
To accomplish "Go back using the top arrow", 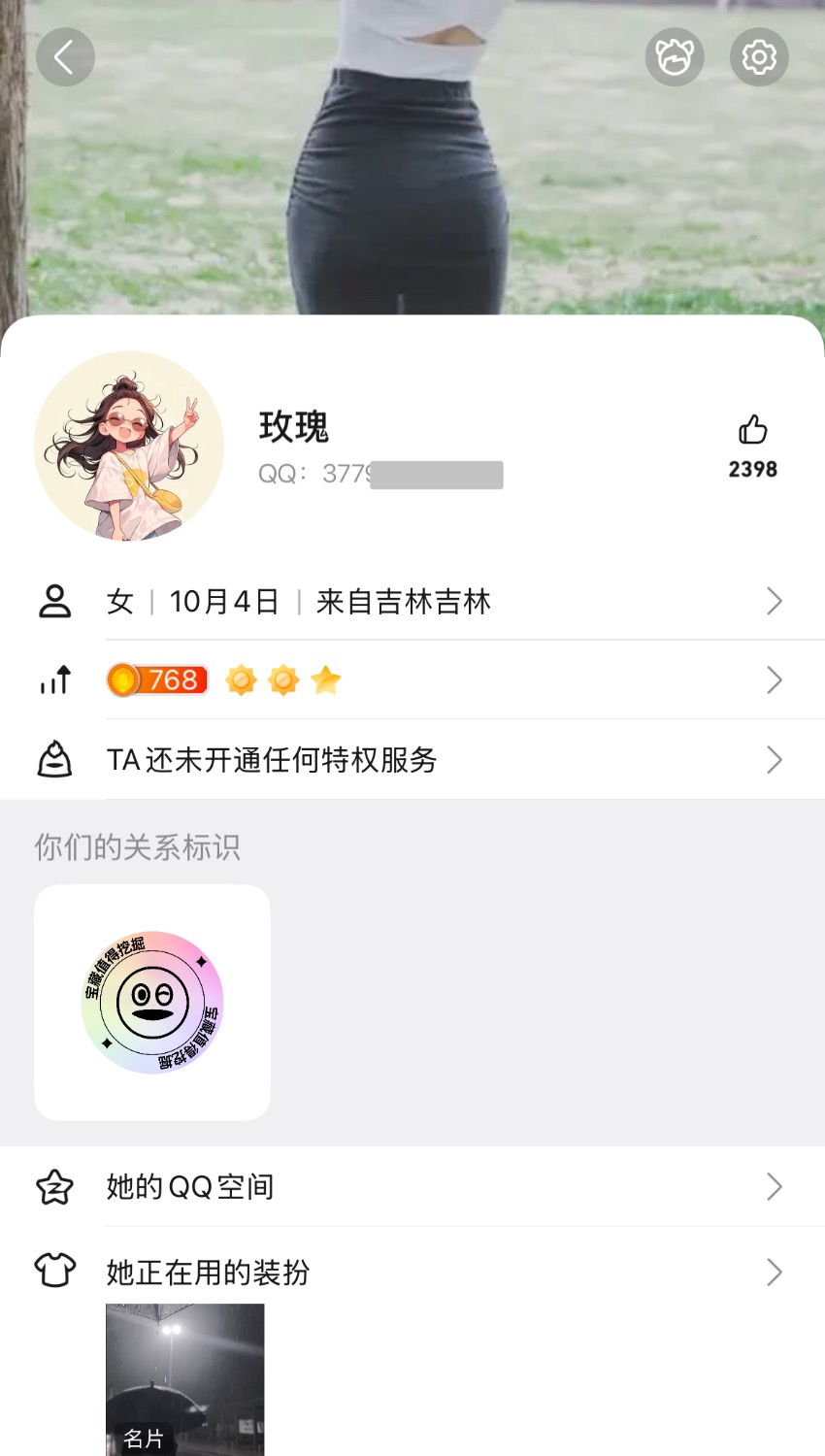I will tap(65, 57).
